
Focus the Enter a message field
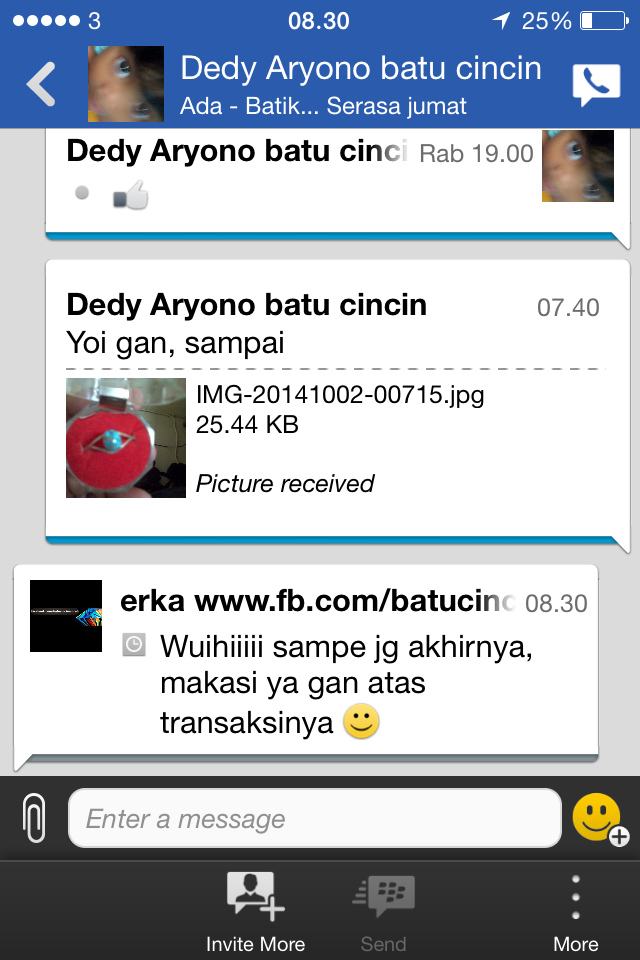(x=314, y=819)
